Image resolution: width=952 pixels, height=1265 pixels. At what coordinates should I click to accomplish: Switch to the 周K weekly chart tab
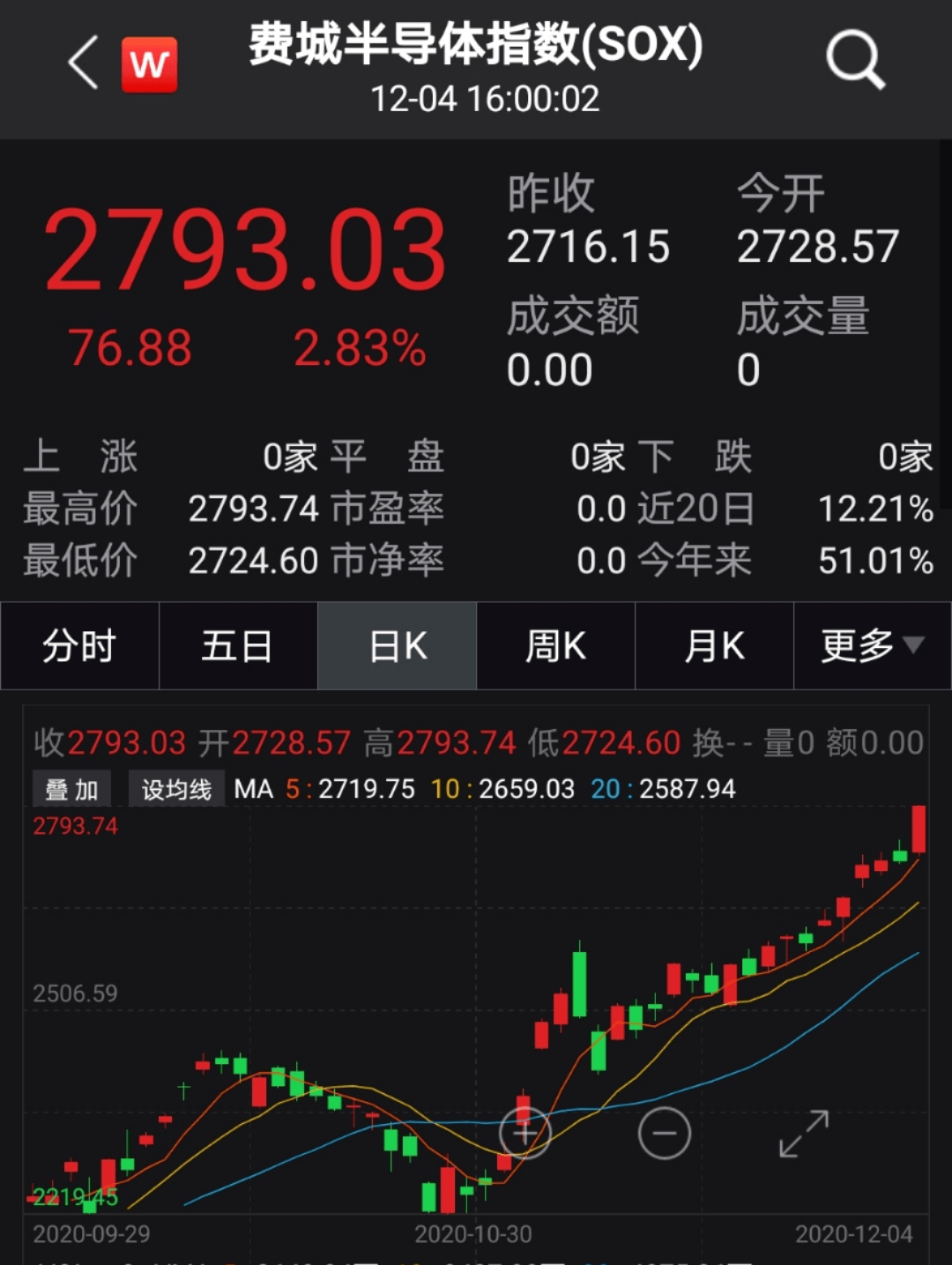pos(555,645)
